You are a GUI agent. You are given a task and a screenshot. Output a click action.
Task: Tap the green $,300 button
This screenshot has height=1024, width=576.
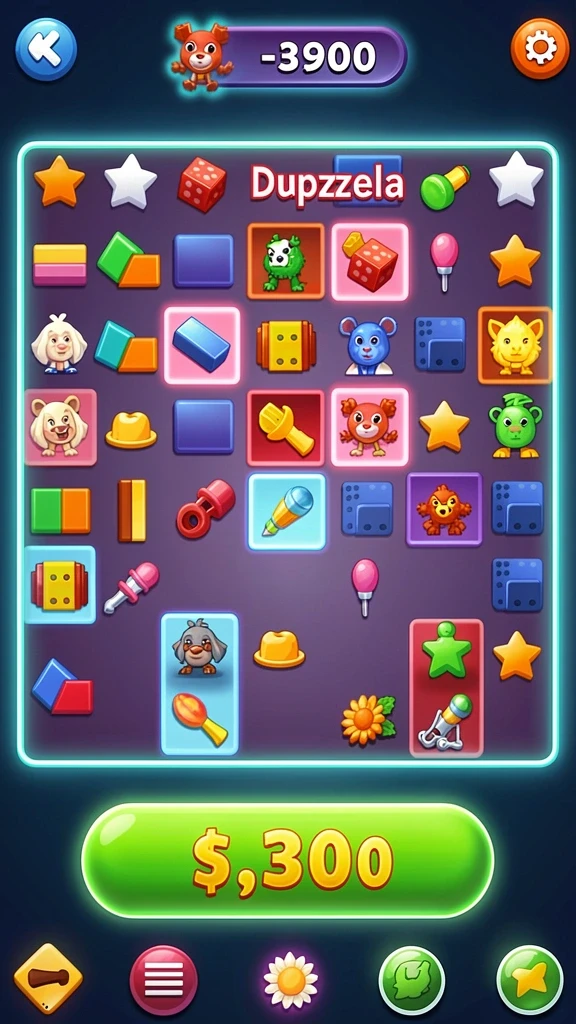pyautogui.click(x=287, y=861)
